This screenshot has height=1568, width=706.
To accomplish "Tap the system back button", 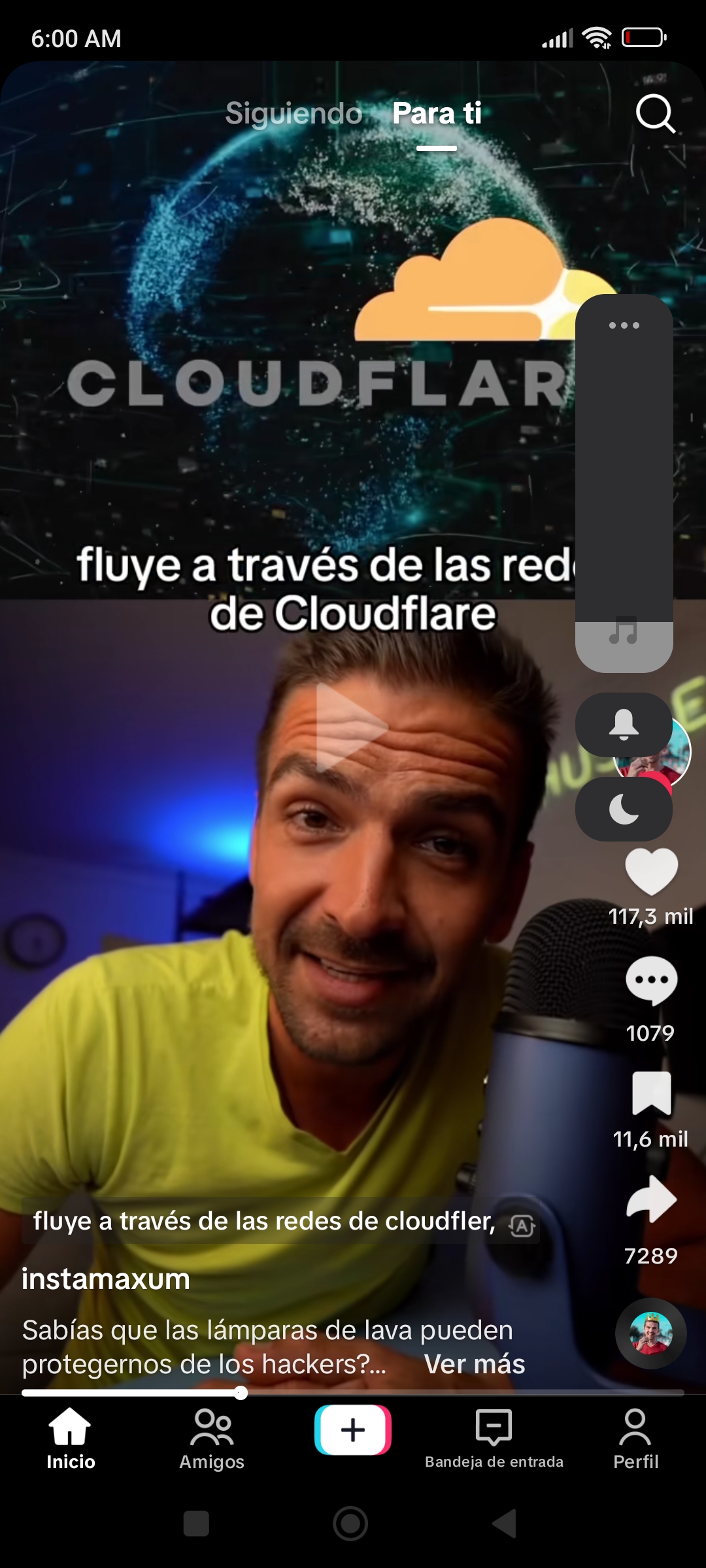I will (x=505, y=1524).
